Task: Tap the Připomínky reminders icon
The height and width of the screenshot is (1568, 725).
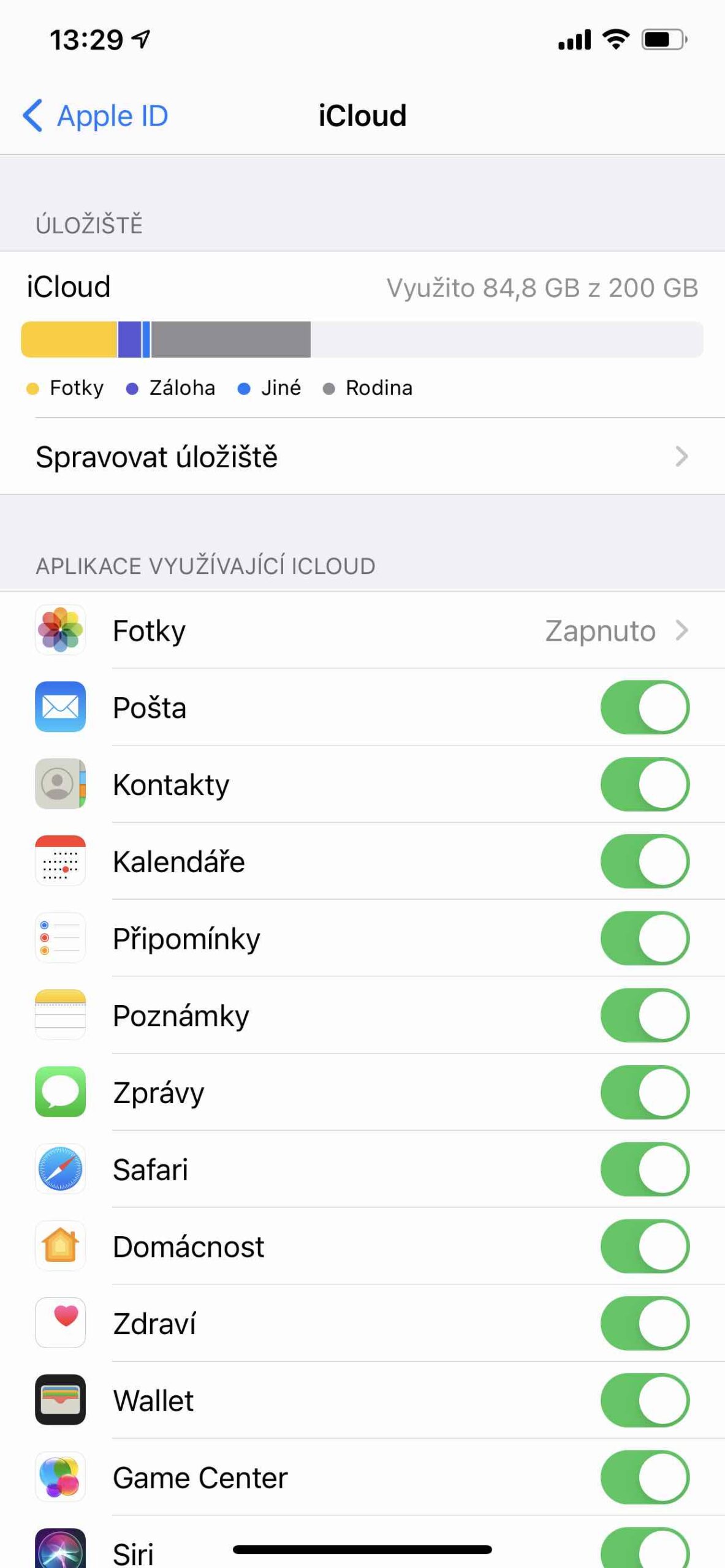Action: [x=60, y=938]
